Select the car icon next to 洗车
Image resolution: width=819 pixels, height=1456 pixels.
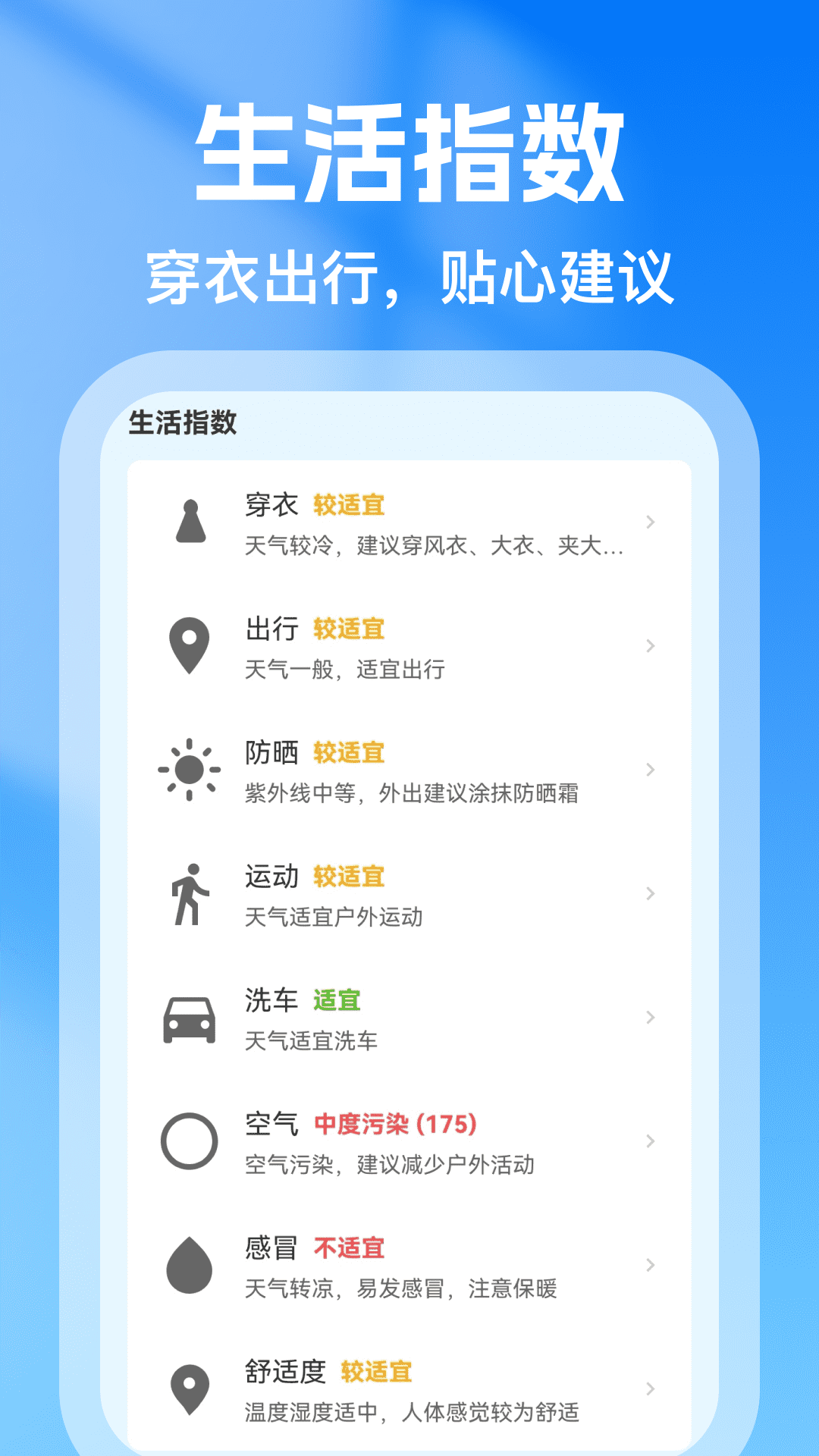(x=190, y=1019)
